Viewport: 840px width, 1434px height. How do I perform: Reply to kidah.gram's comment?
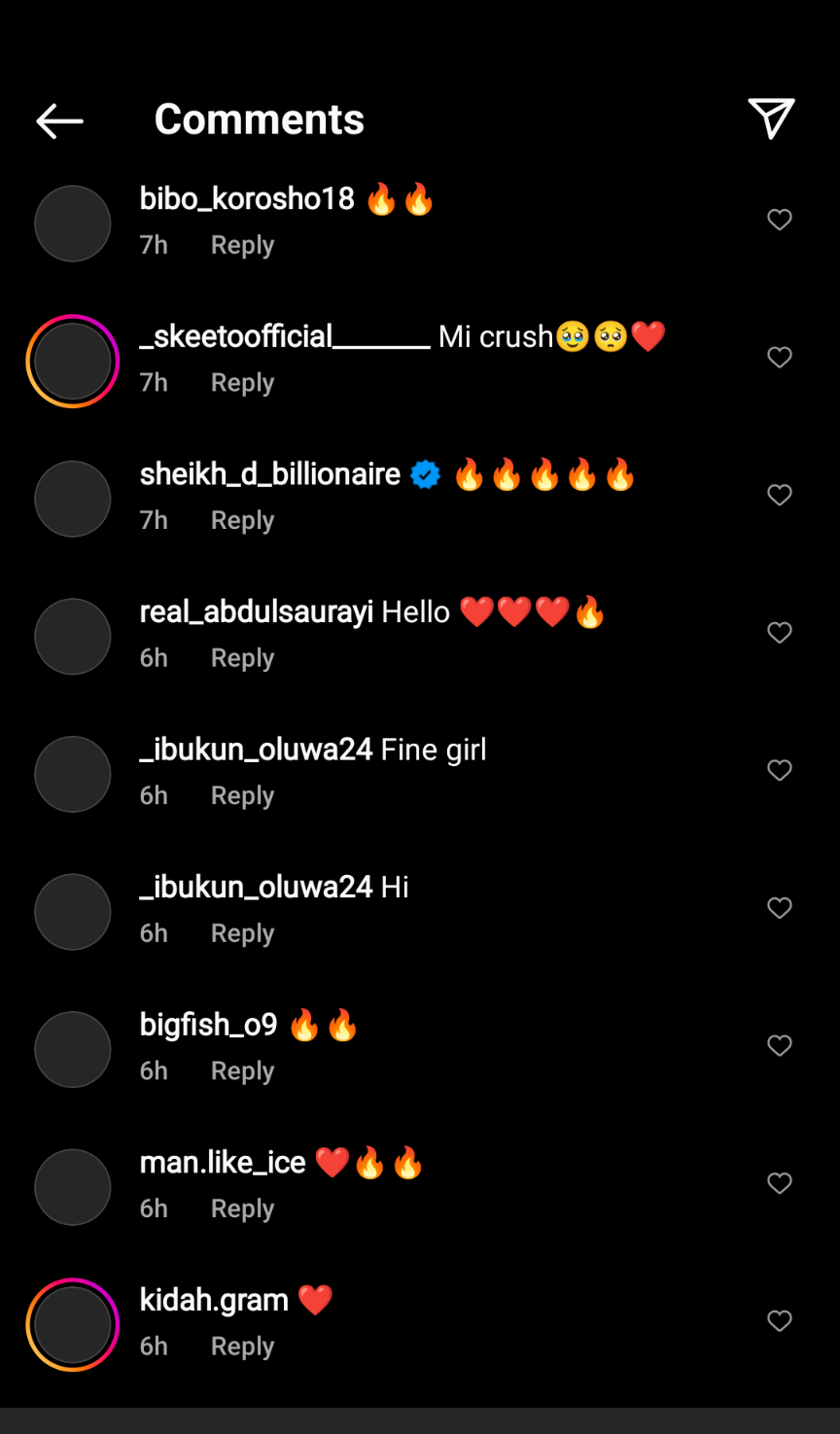[242, 1347]
